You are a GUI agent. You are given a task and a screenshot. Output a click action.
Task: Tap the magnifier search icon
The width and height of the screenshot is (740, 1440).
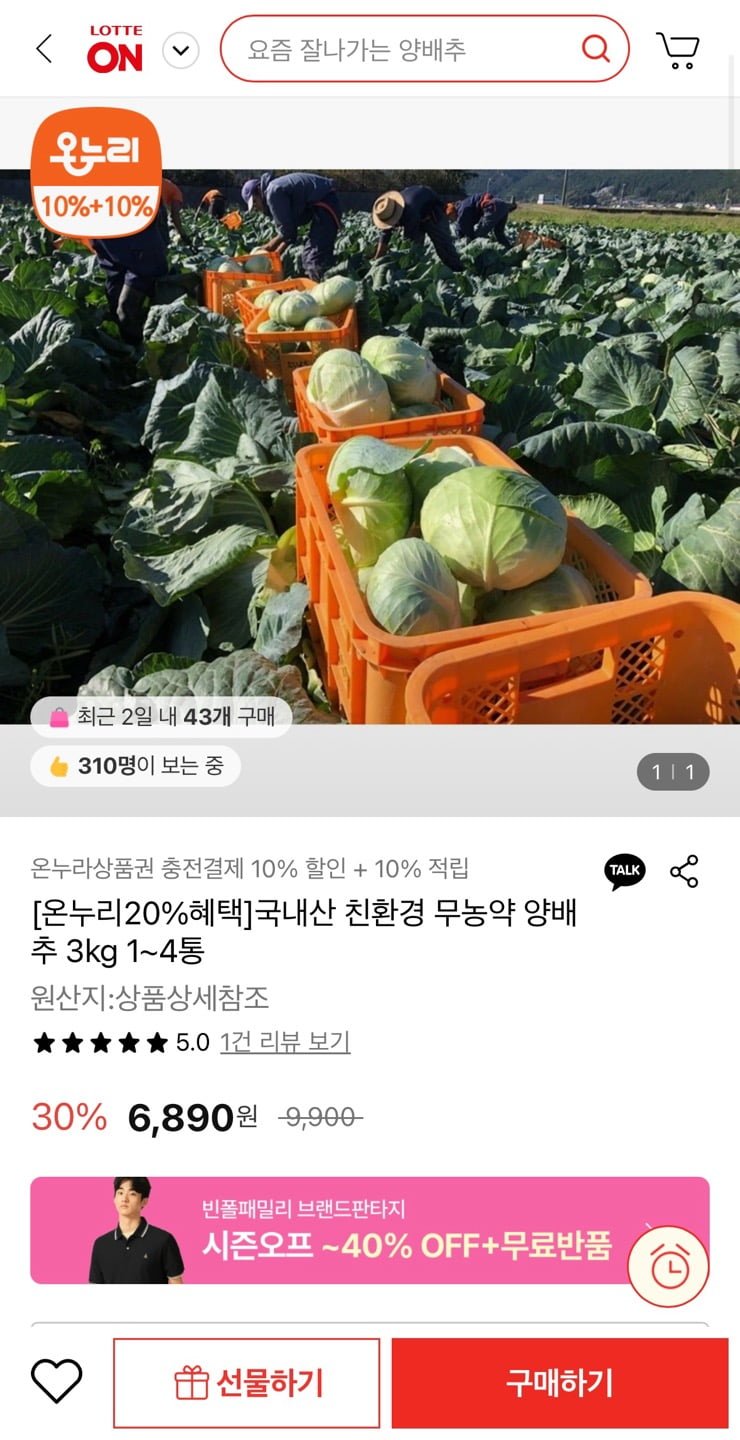click(596, 48)
